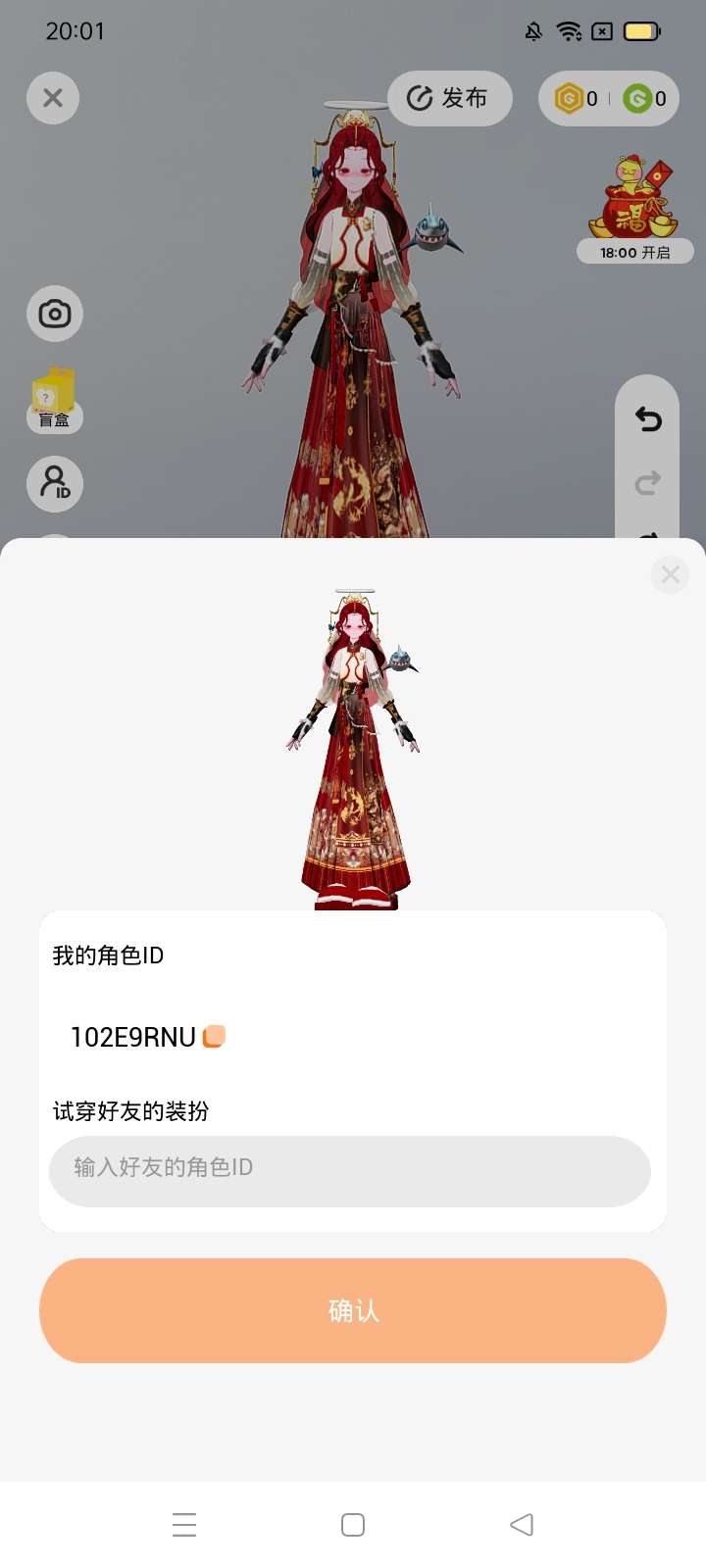Tap the character ID icon
The height and width of the screenshot is (1568, 706).
click(x=55, y=483)
